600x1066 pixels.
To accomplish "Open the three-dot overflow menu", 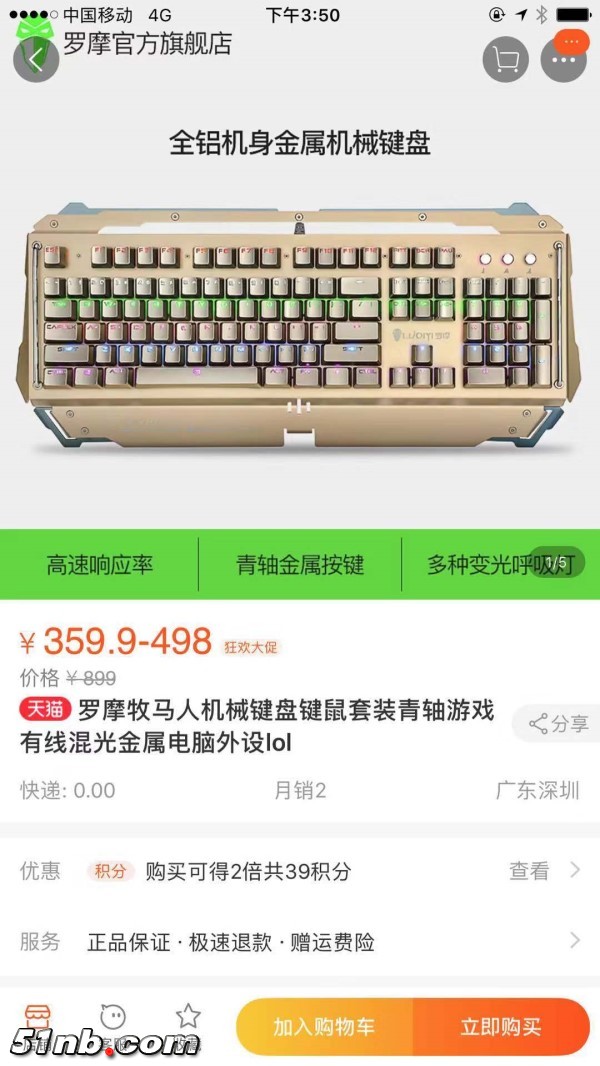I will pos(563,60).
